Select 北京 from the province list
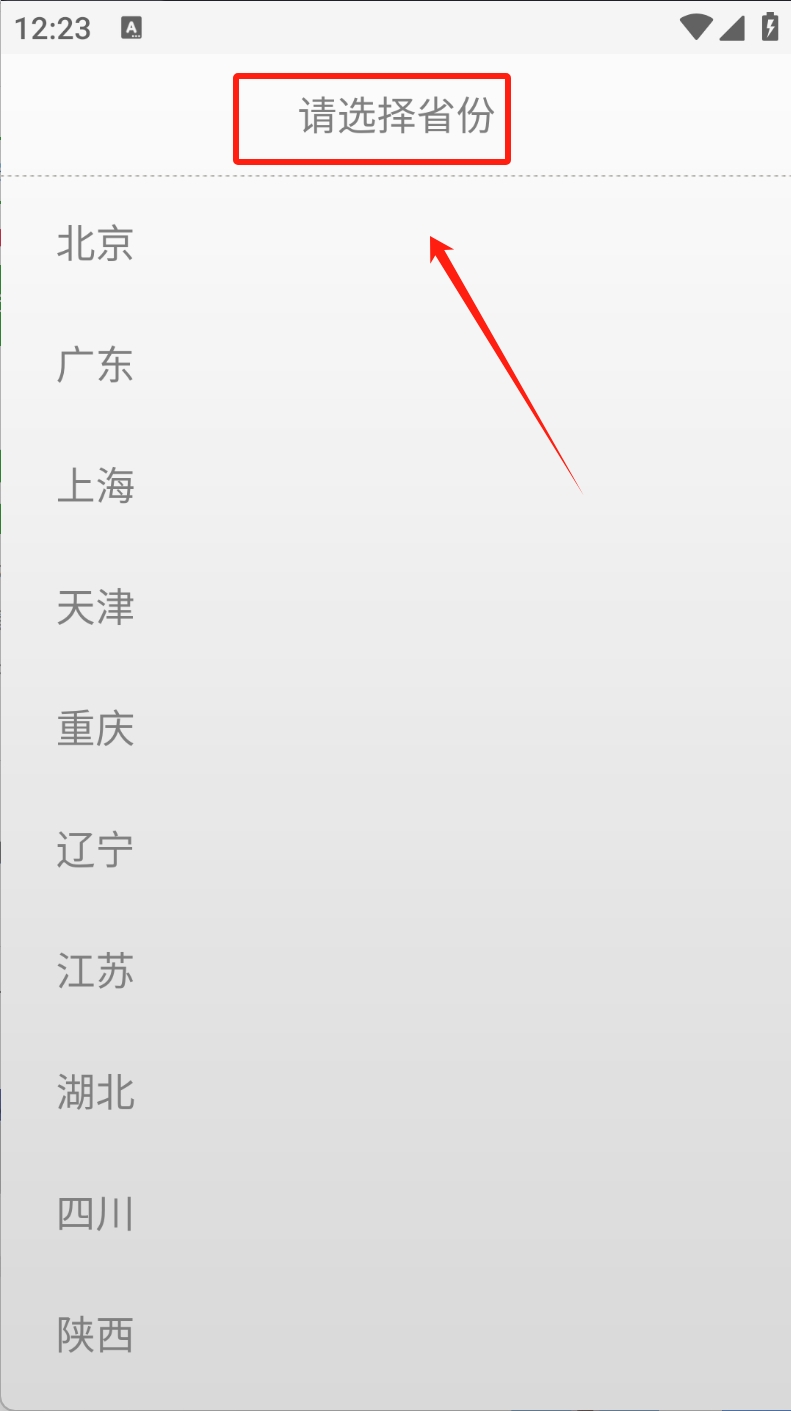The image size is (791, 1411). click(95, 243)
